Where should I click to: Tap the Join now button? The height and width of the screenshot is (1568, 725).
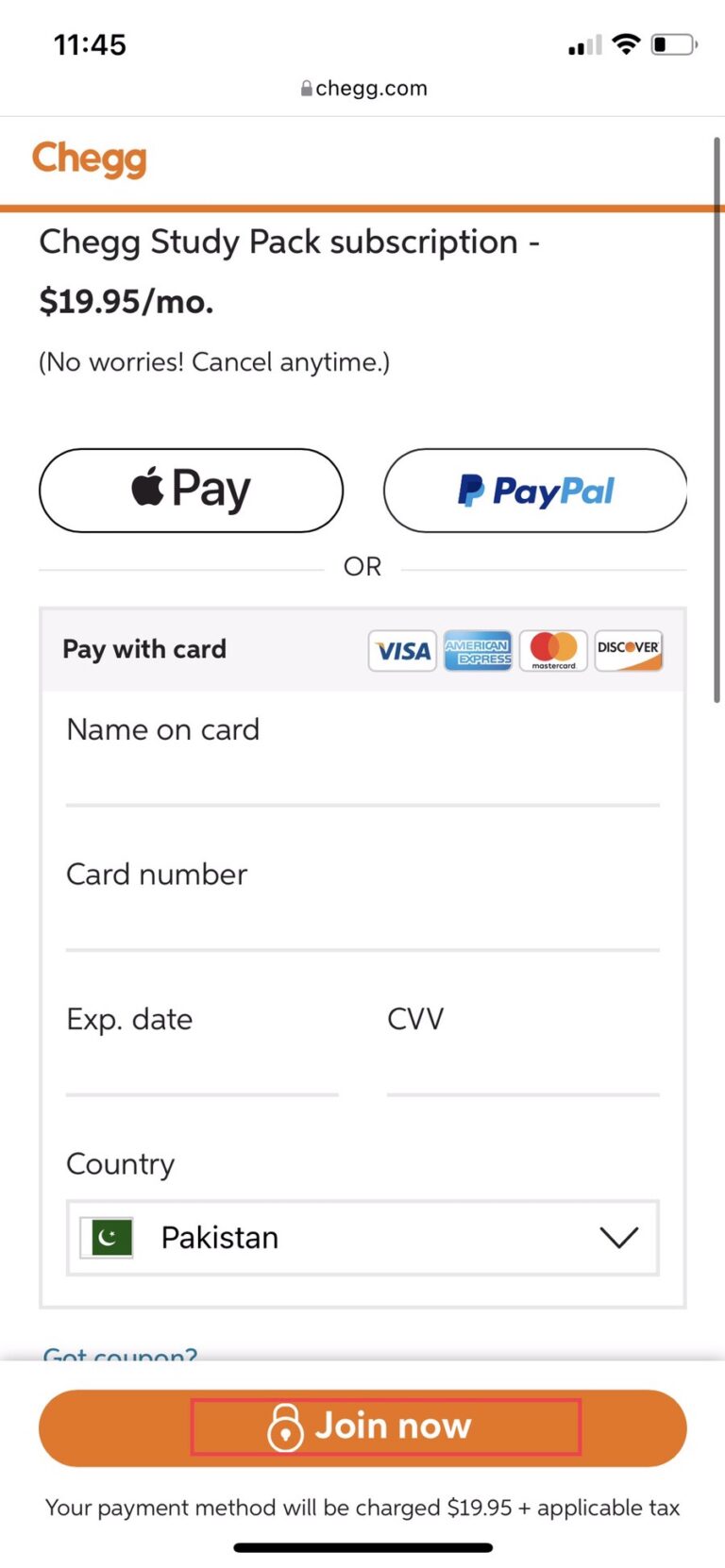362,1426
